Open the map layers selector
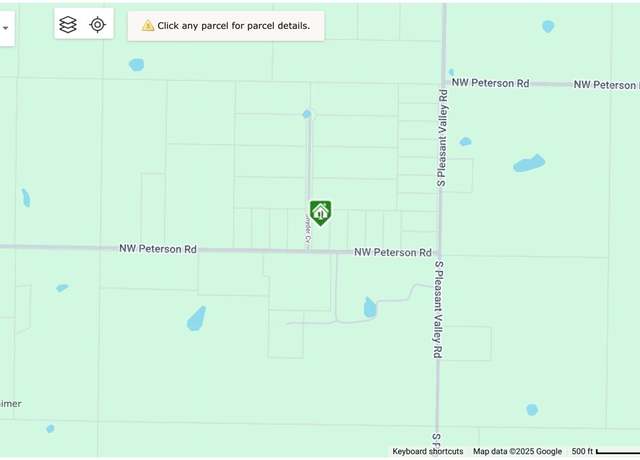 pyautogui.click(x=68, y=25)
